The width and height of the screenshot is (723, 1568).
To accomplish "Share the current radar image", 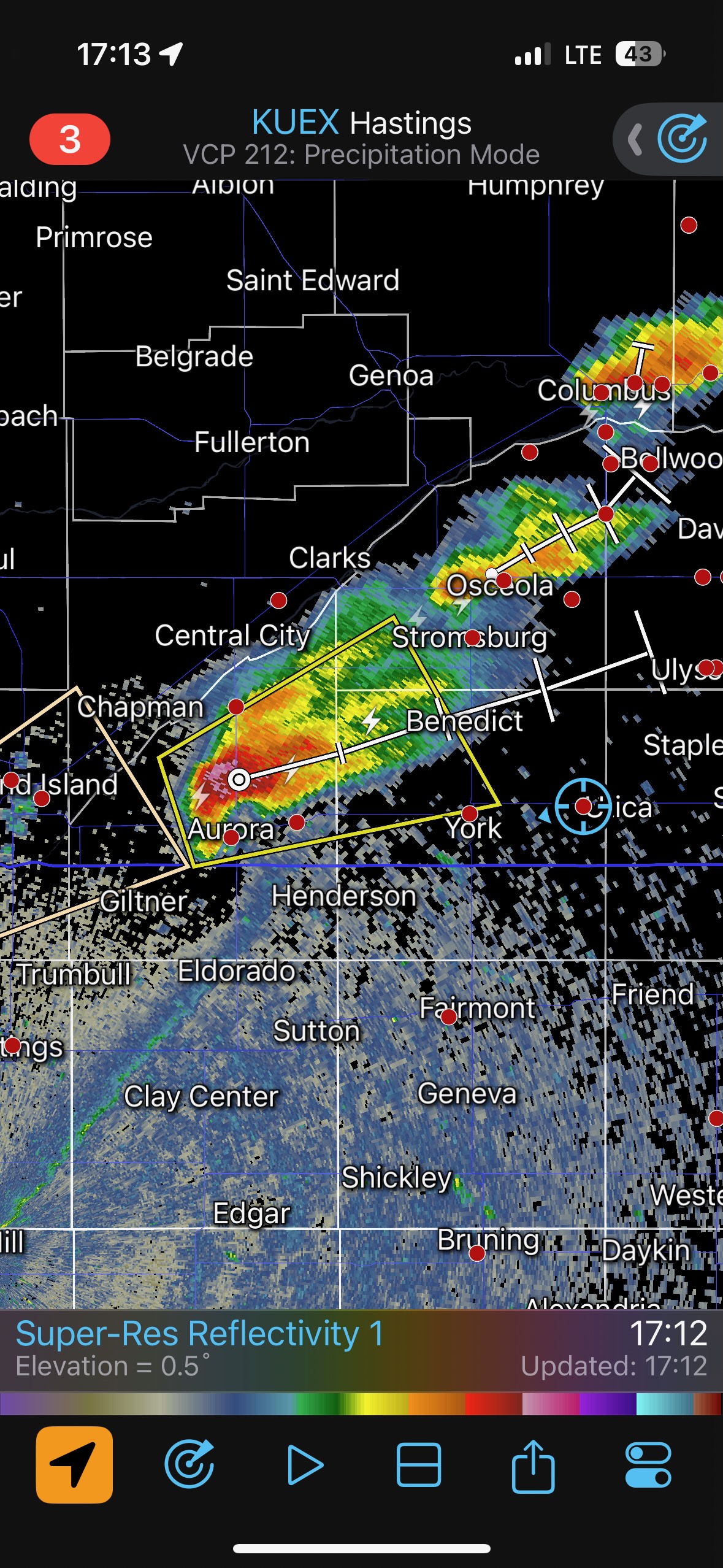I will 533,1464.
